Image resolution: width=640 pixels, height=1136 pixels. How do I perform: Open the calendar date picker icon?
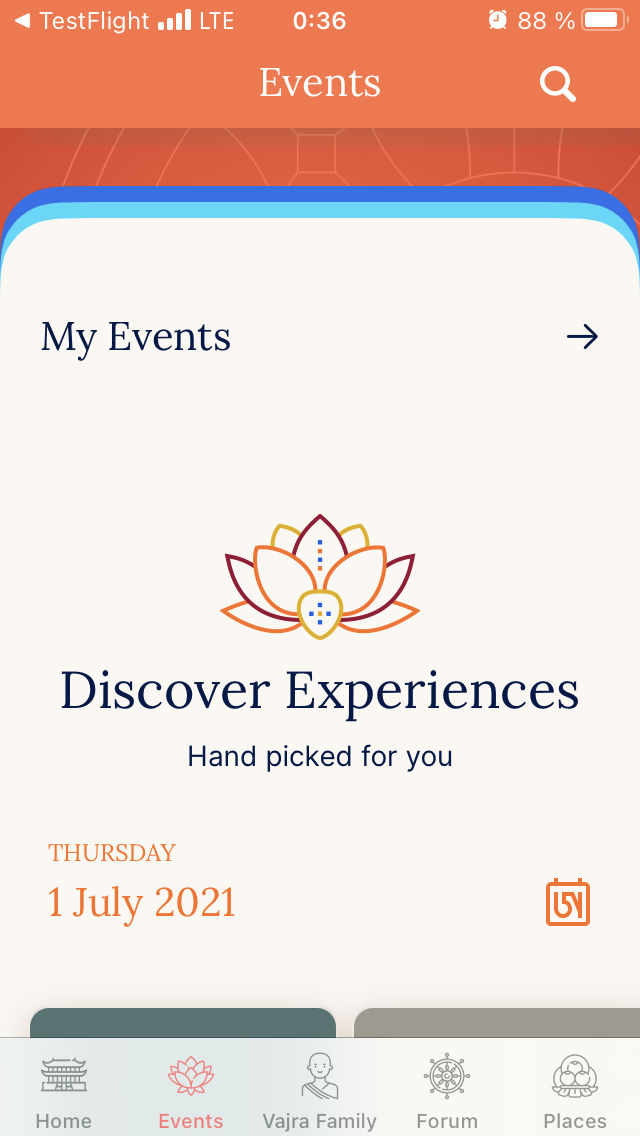coord(568,903)
